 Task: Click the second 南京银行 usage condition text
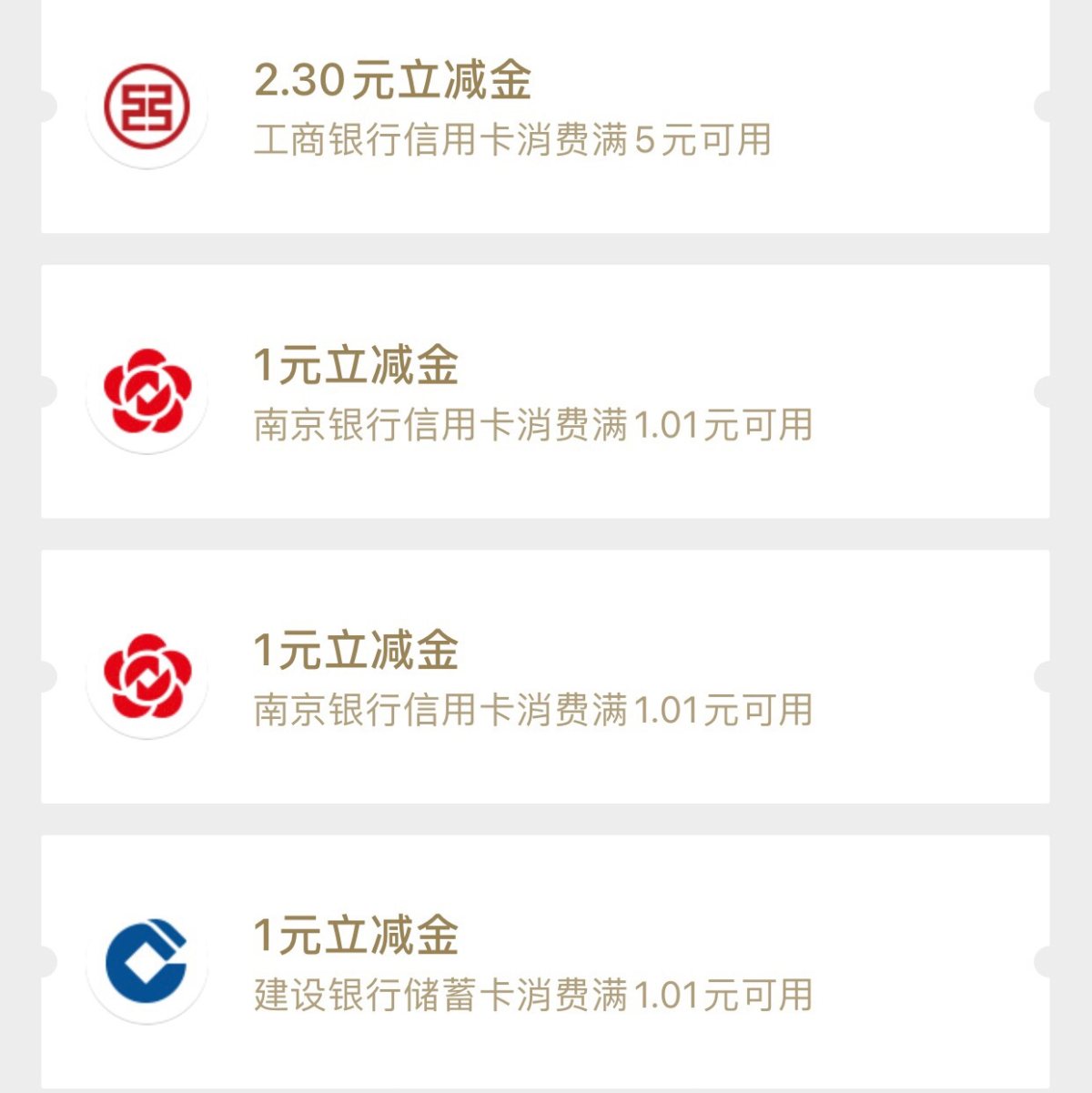(532, 714)
